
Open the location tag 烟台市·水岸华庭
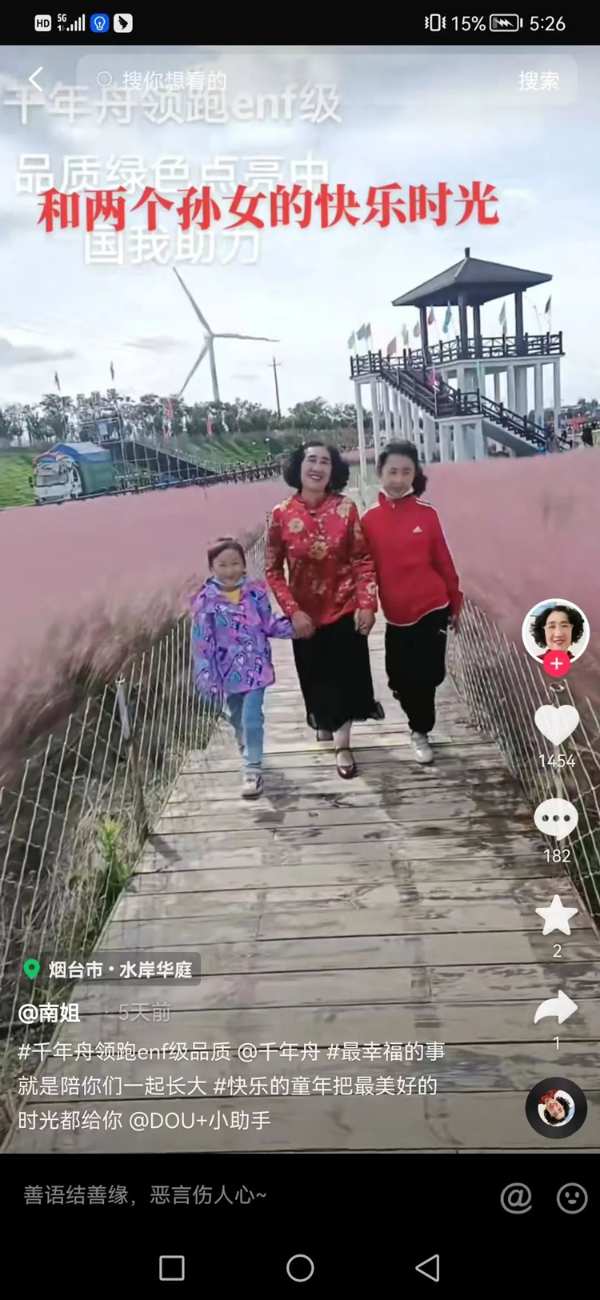pos(112,969)
